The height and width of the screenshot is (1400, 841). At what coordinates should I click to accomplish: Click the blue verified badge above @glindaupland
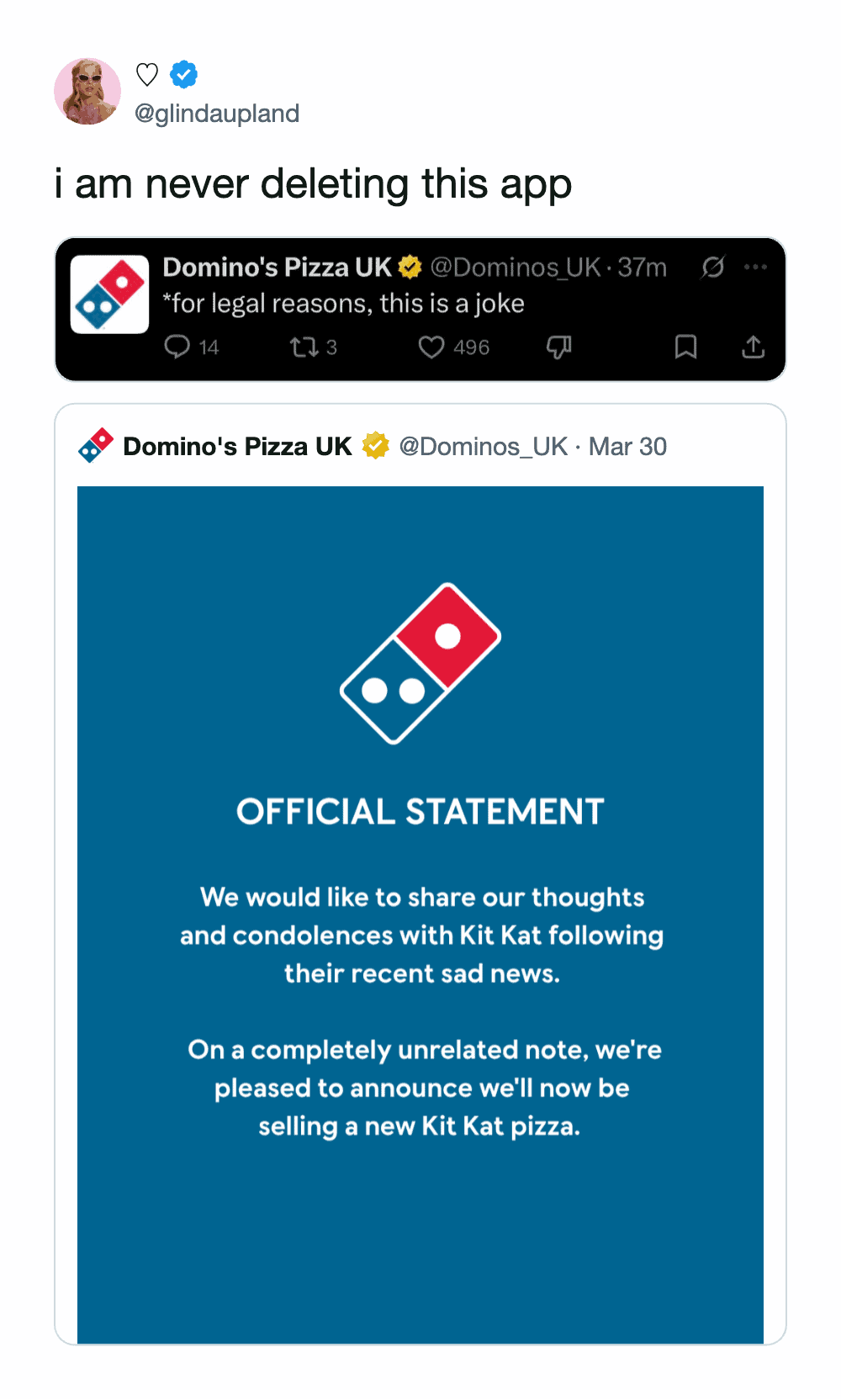(183, 74)
